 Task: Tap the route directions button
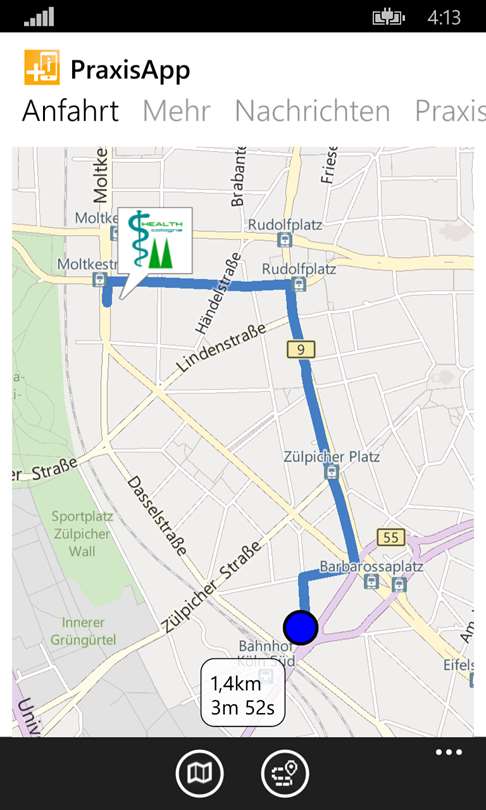click(x=286, y=773)
